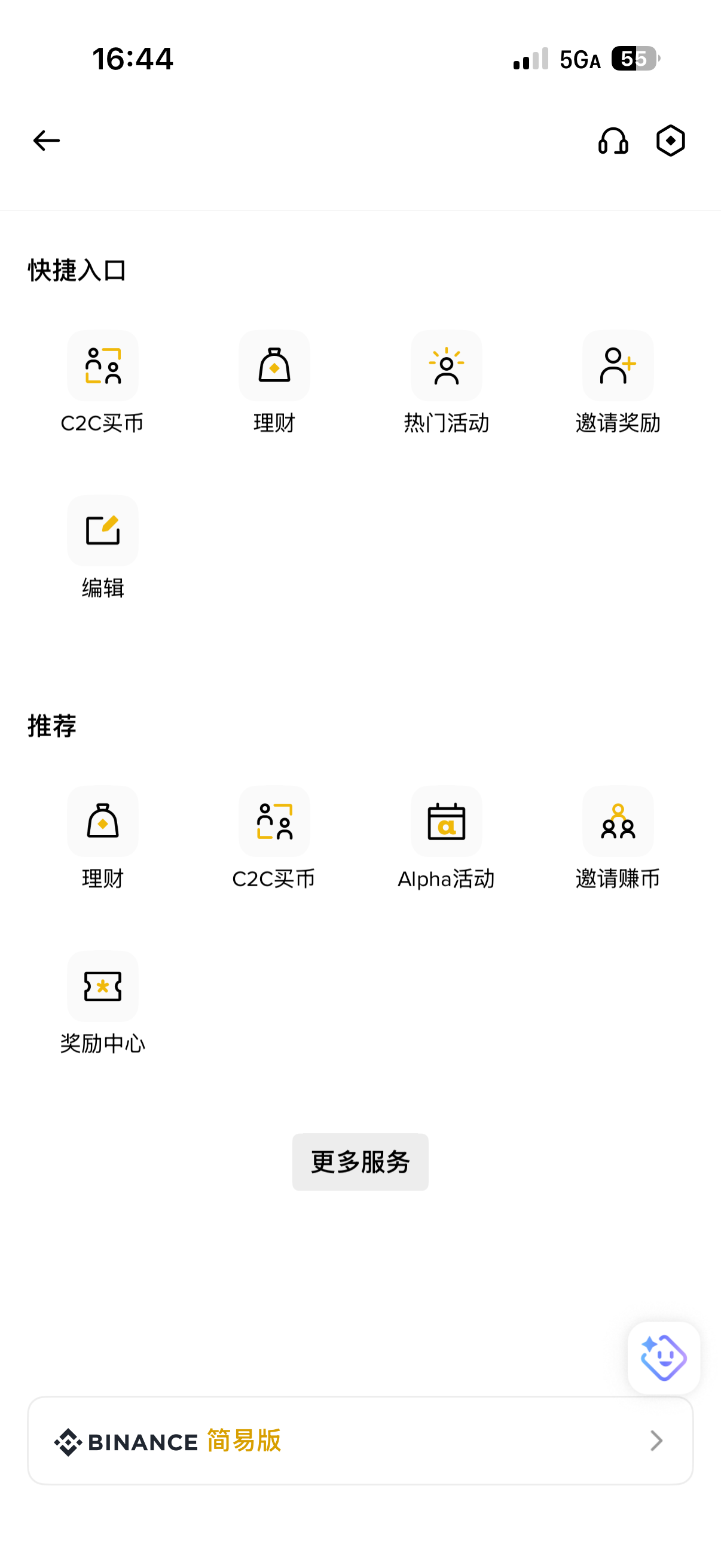Open 奖励中心 ticket icon
Image resolution: width=721 pixels, height=1568 pixels.
(102, 987)
